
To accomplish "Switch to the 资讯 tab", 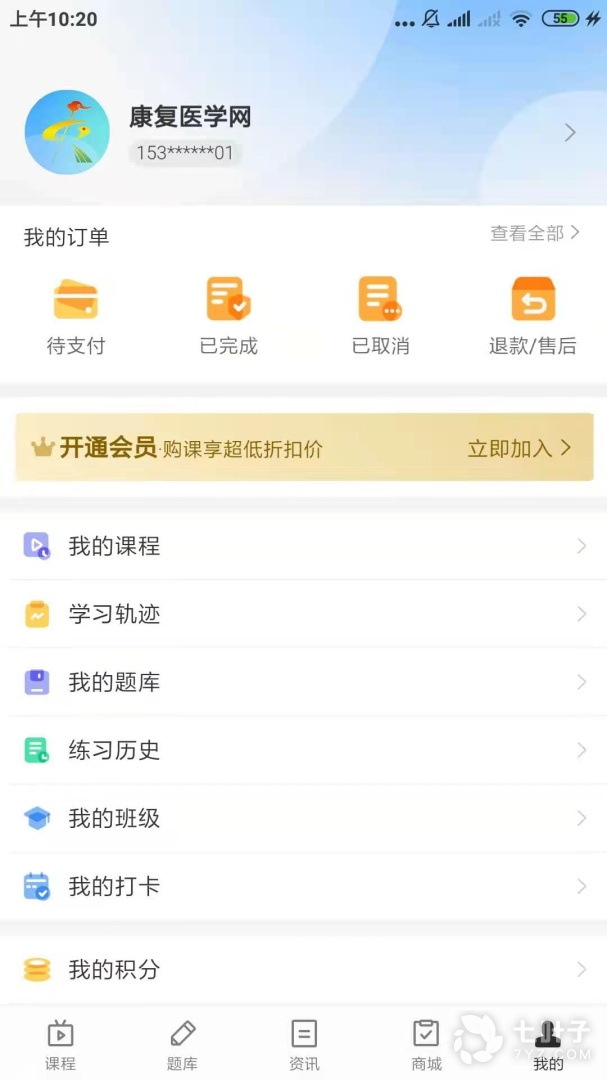I will (x=304, y=1044).
